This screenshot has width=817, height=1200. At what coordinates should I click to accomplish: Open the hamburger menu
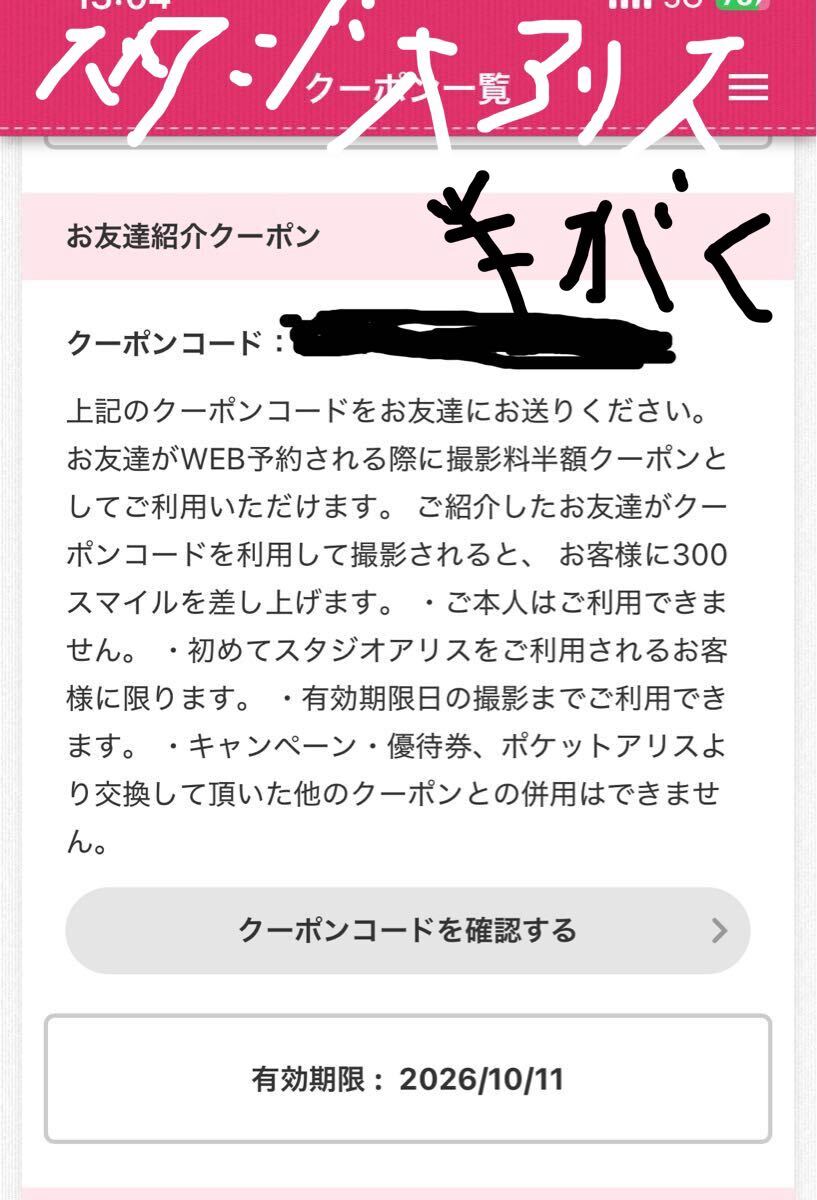coord(748,88)
